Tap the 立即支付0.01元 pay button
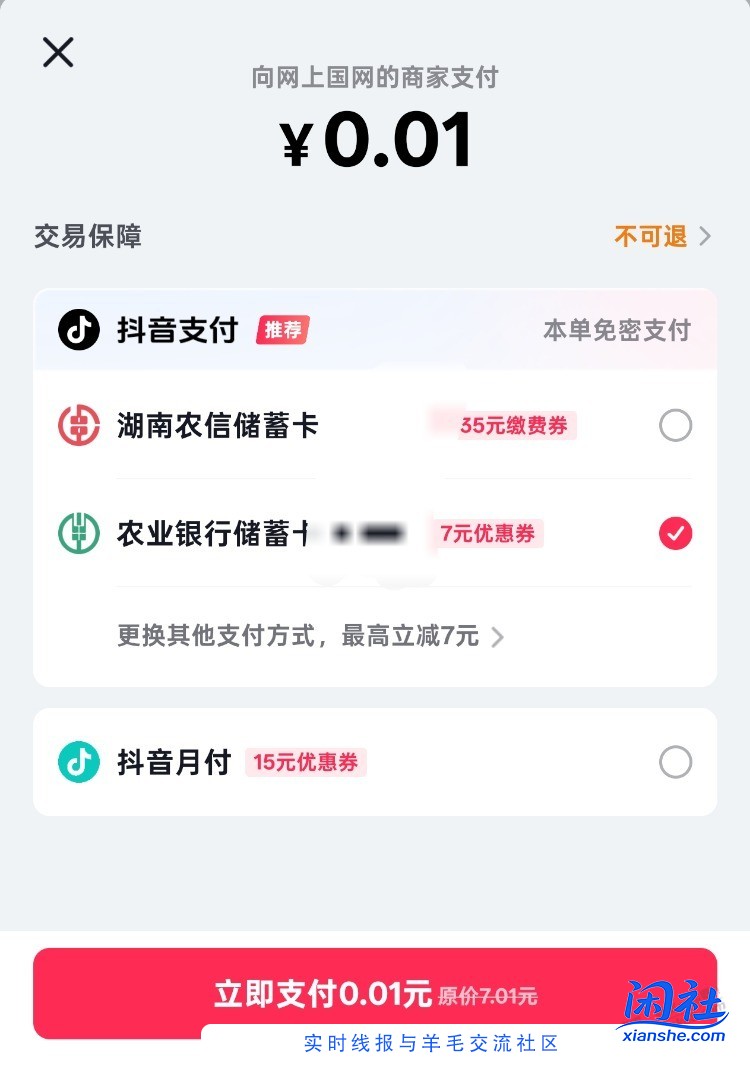 click(375, 990)
